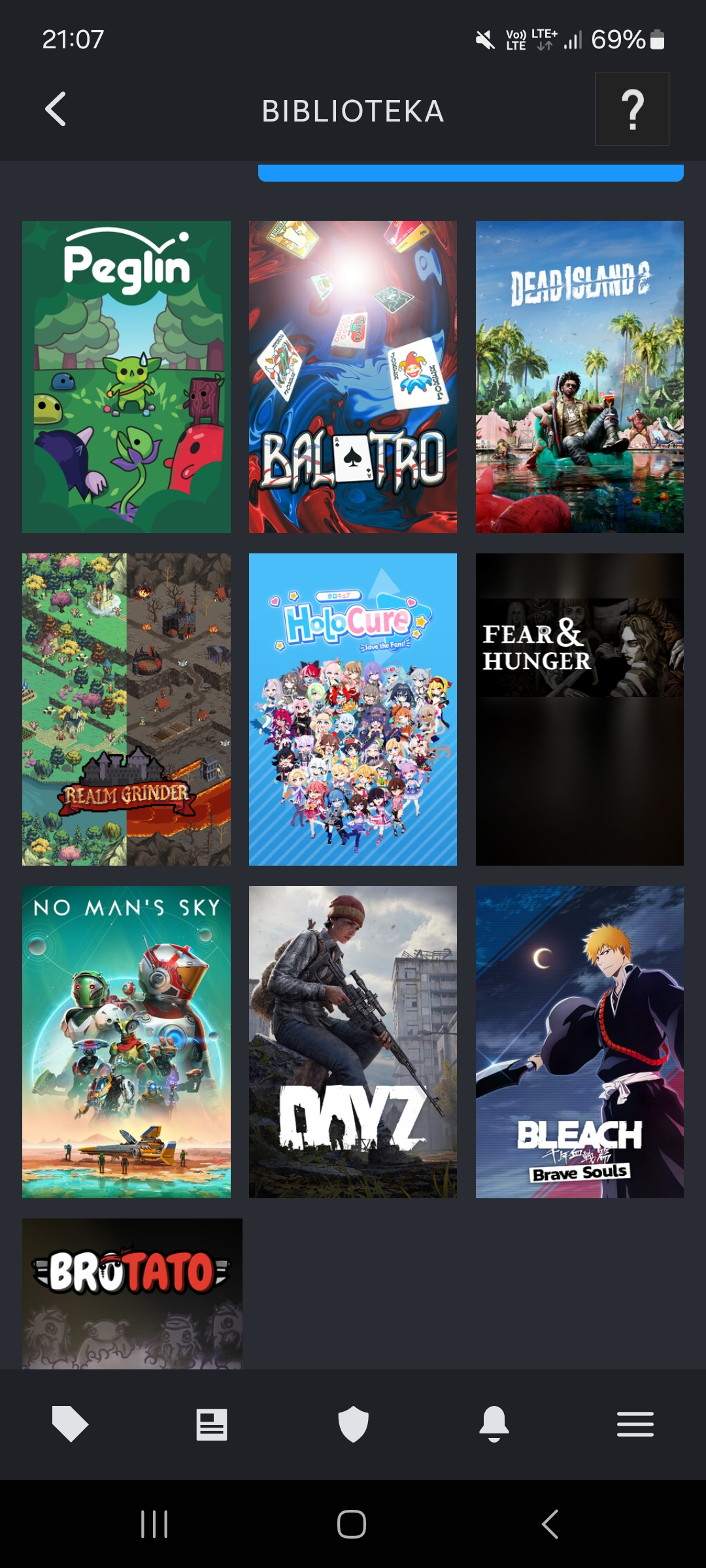This screenshot has height=1568, width=706.
Task: Open Balatro game tile
Action: coord(353,377)
